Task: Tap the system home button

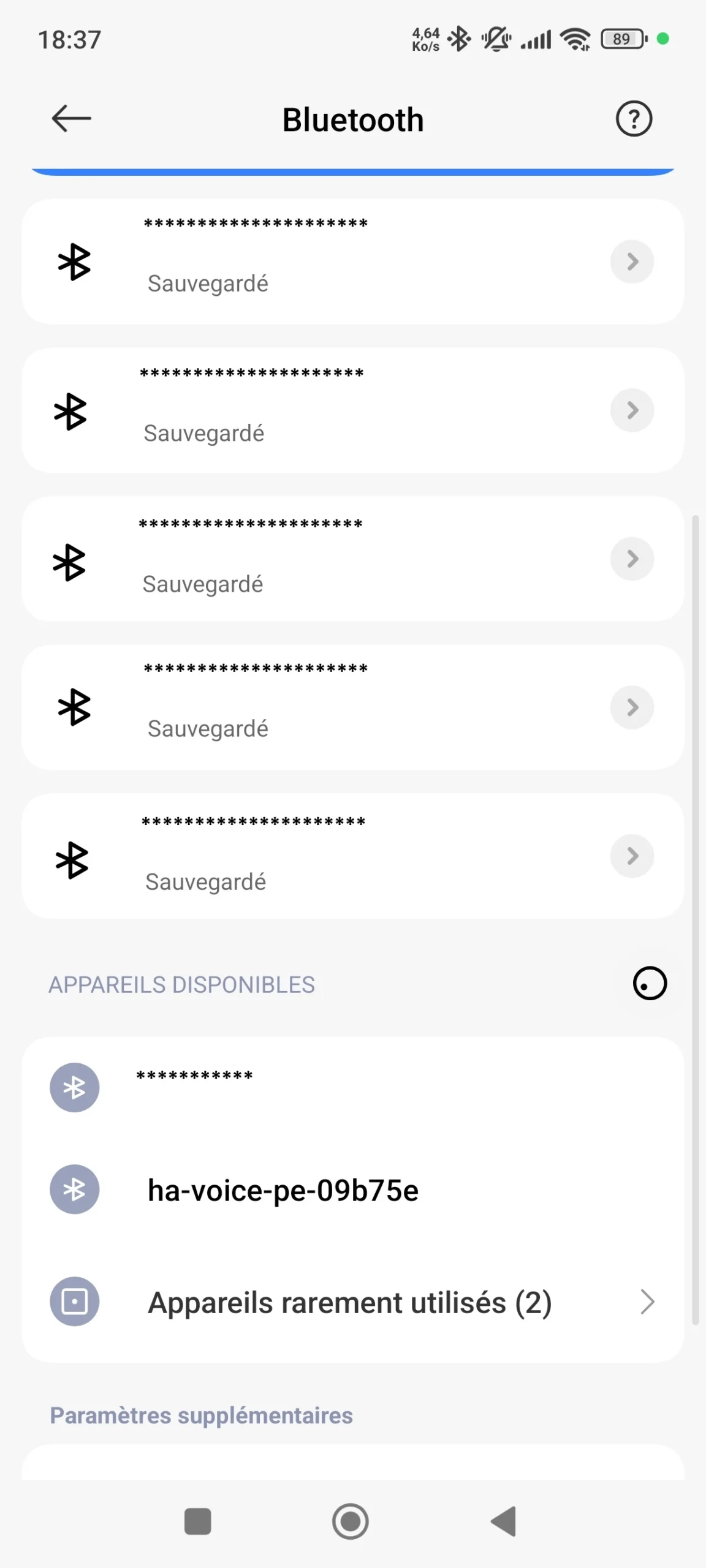Action: coord(351,1521)
